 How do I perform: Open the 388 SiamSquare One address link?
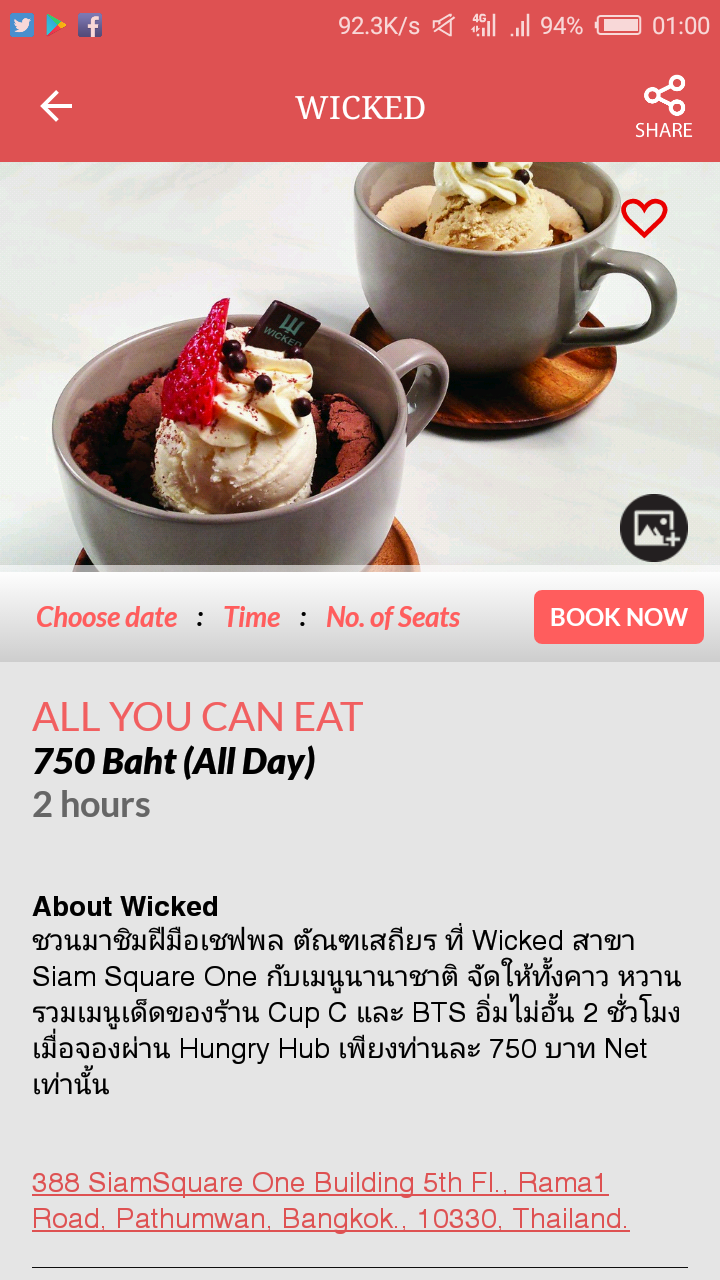coord(331,1201)
